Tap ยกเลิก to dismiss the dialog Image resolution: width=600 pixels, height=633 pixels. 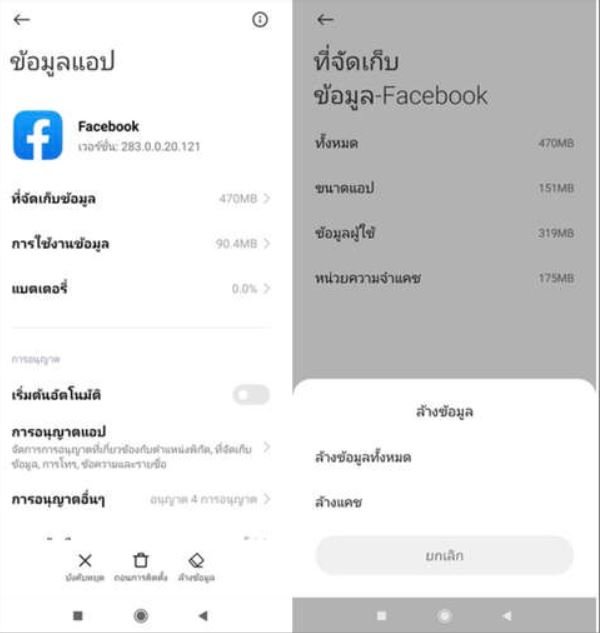pyautogui.click(x=444, y=556)
